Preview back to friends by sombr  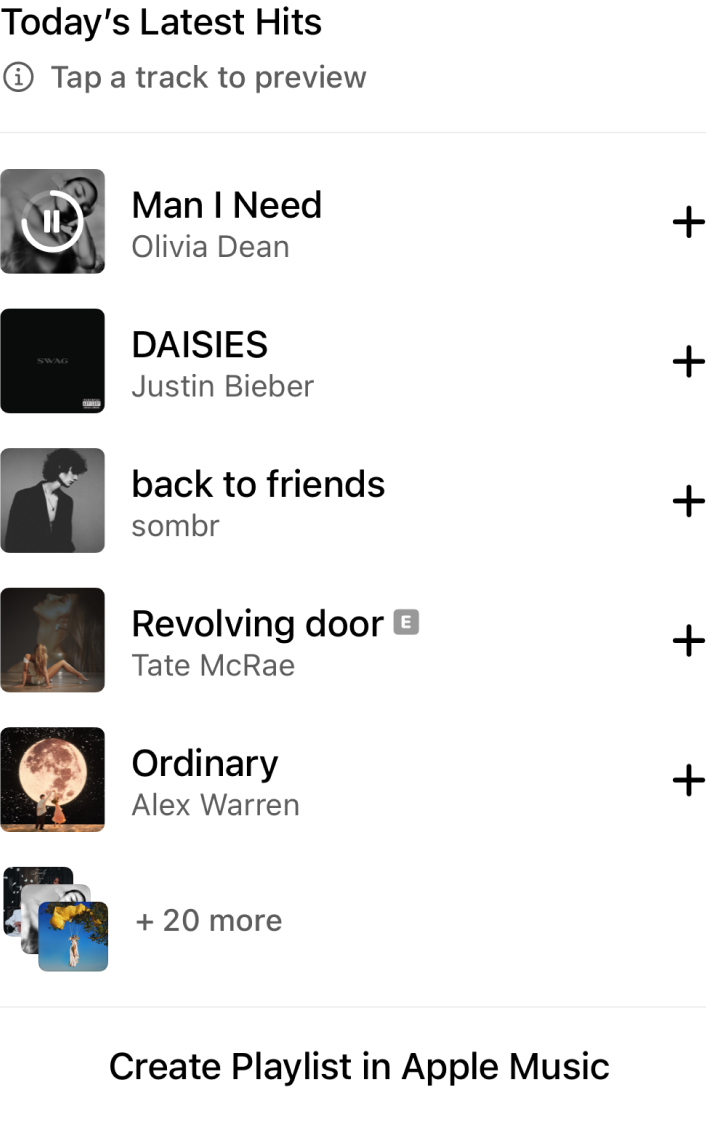click(257, 502)
